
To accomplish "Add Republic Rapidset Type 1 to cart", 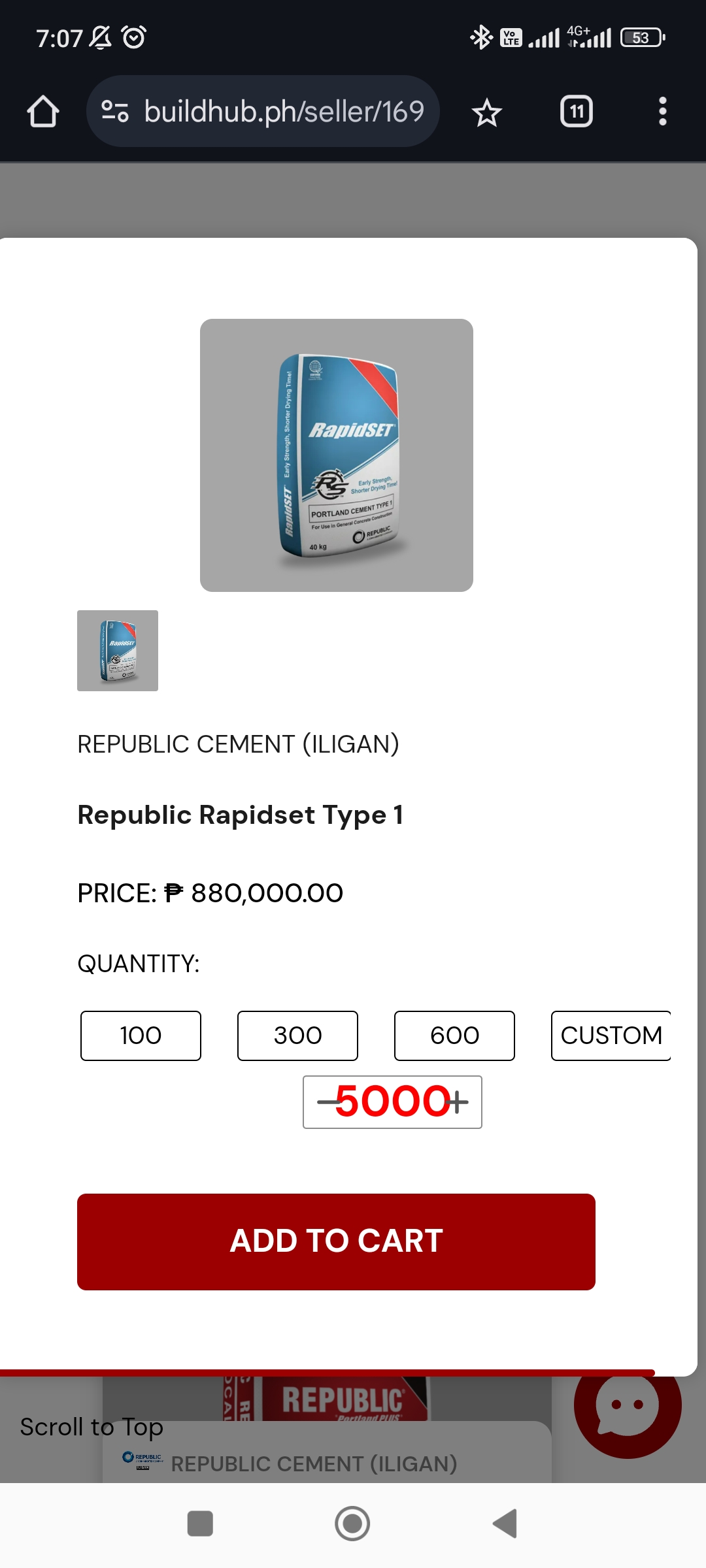I will coord(336,1241).
